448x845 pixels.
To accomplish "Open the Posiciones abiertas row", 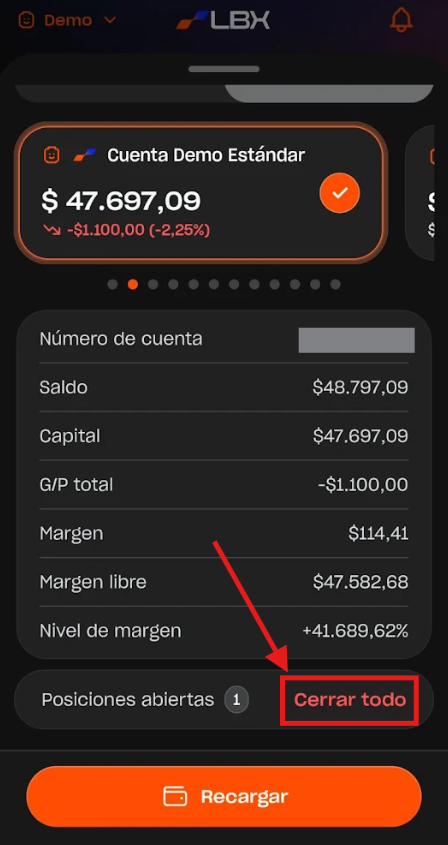I will pyautogui.click(x=224, y=700).
